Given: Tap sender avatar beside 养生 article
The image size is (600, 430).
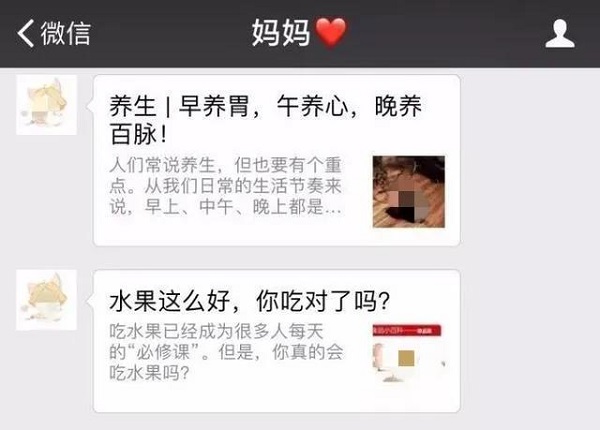Looking at the screenshot, I should pos(46,105).
